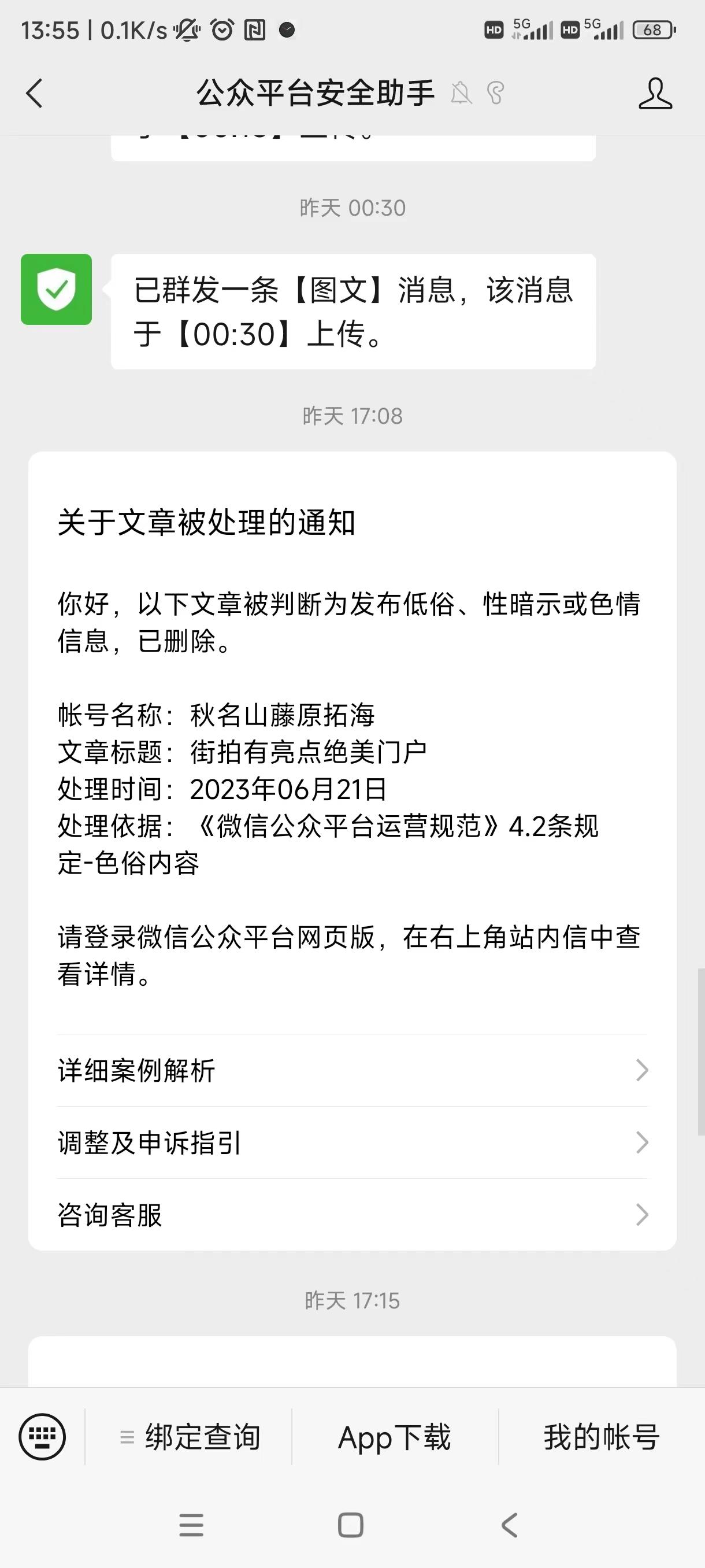The image size is (705, 1568).
Task: Switch to keyboard input mode
Action: [x=42, y=1437]
